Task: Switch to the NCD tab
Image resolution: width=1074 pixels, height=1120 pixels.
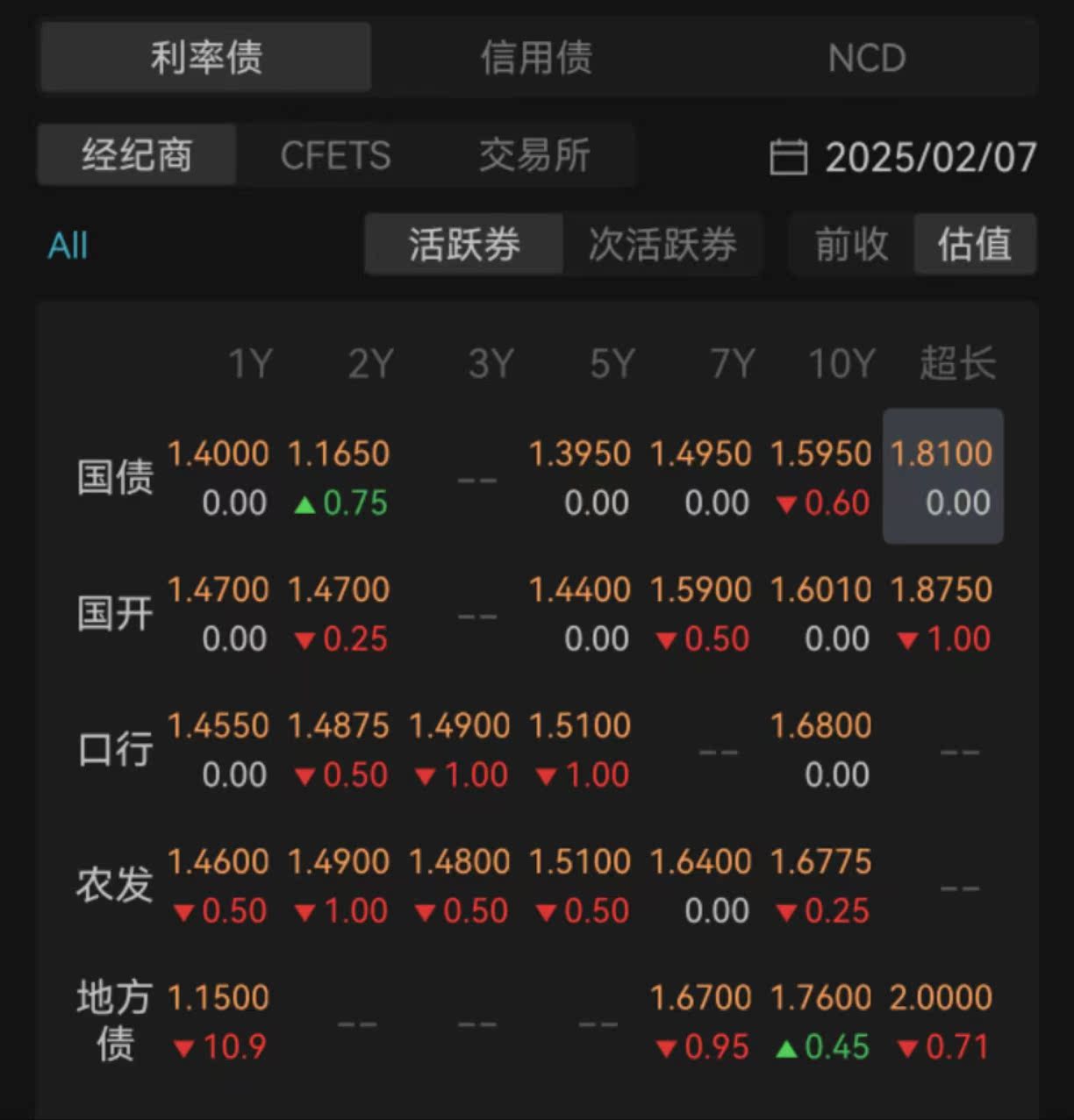Action: tap(867, 58)
